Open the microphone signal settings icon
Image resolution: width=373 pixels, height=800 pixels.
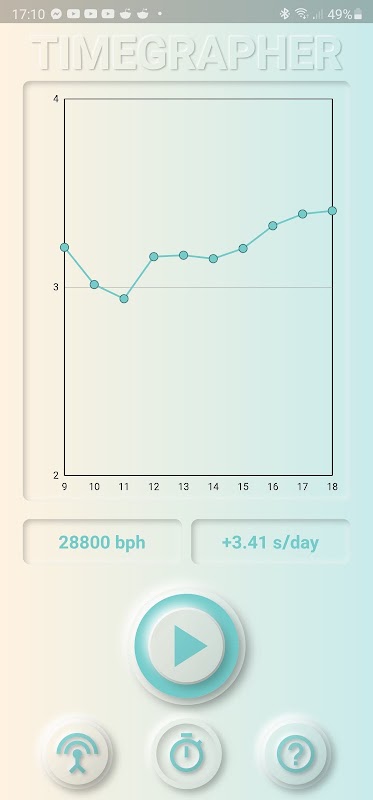(78, 753)
